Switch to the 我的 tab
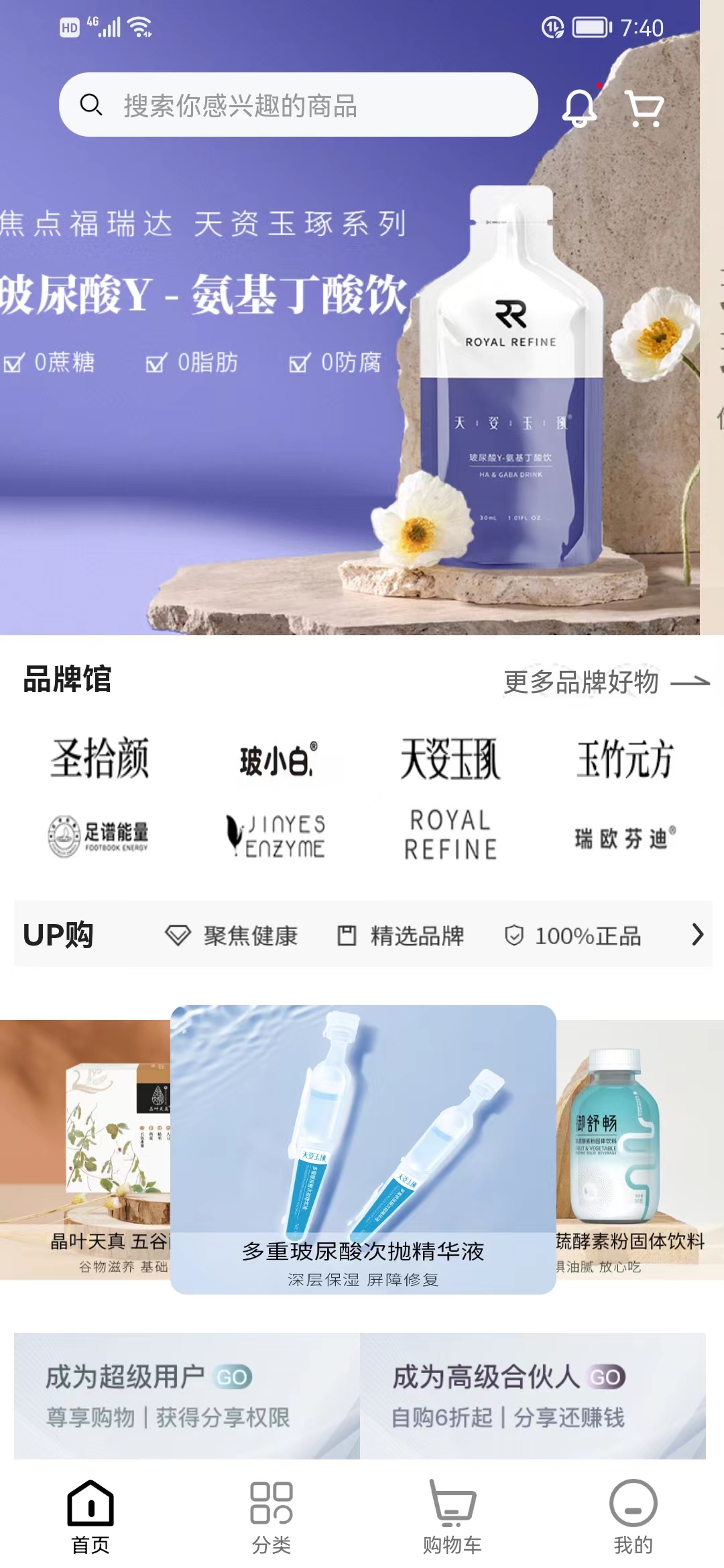Screen dimensions: 724x1568 pos(633,1517)
